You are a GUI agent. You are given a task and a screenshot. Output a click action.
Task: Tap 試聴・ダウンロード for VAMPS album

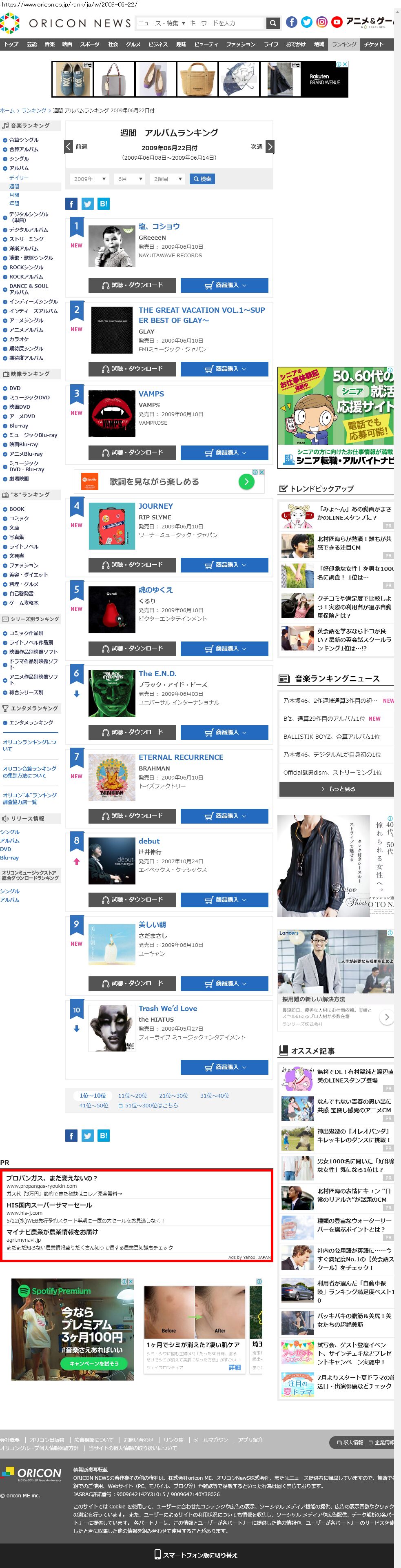(132, 452)
